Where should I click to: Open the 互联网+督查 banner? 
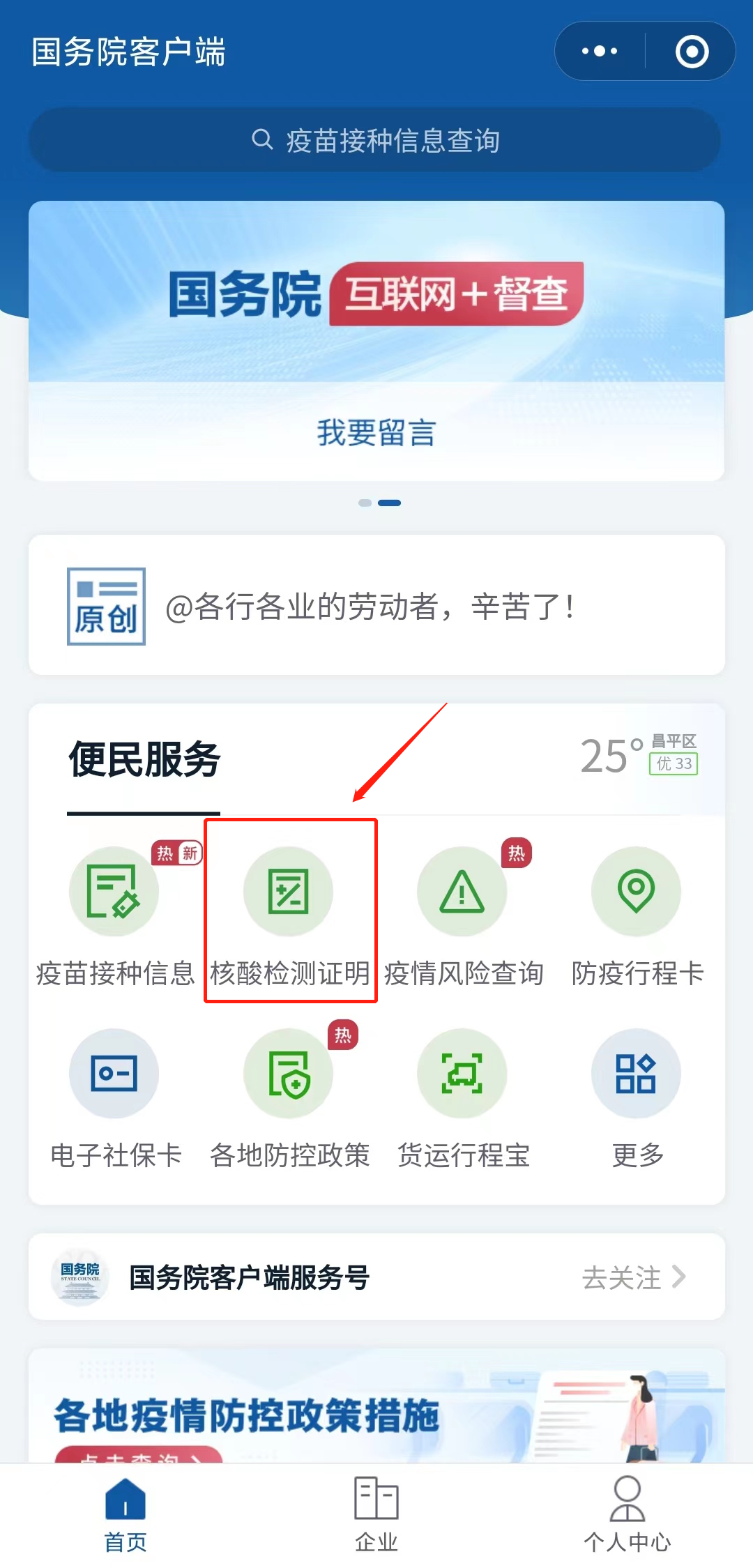point(376,293)
